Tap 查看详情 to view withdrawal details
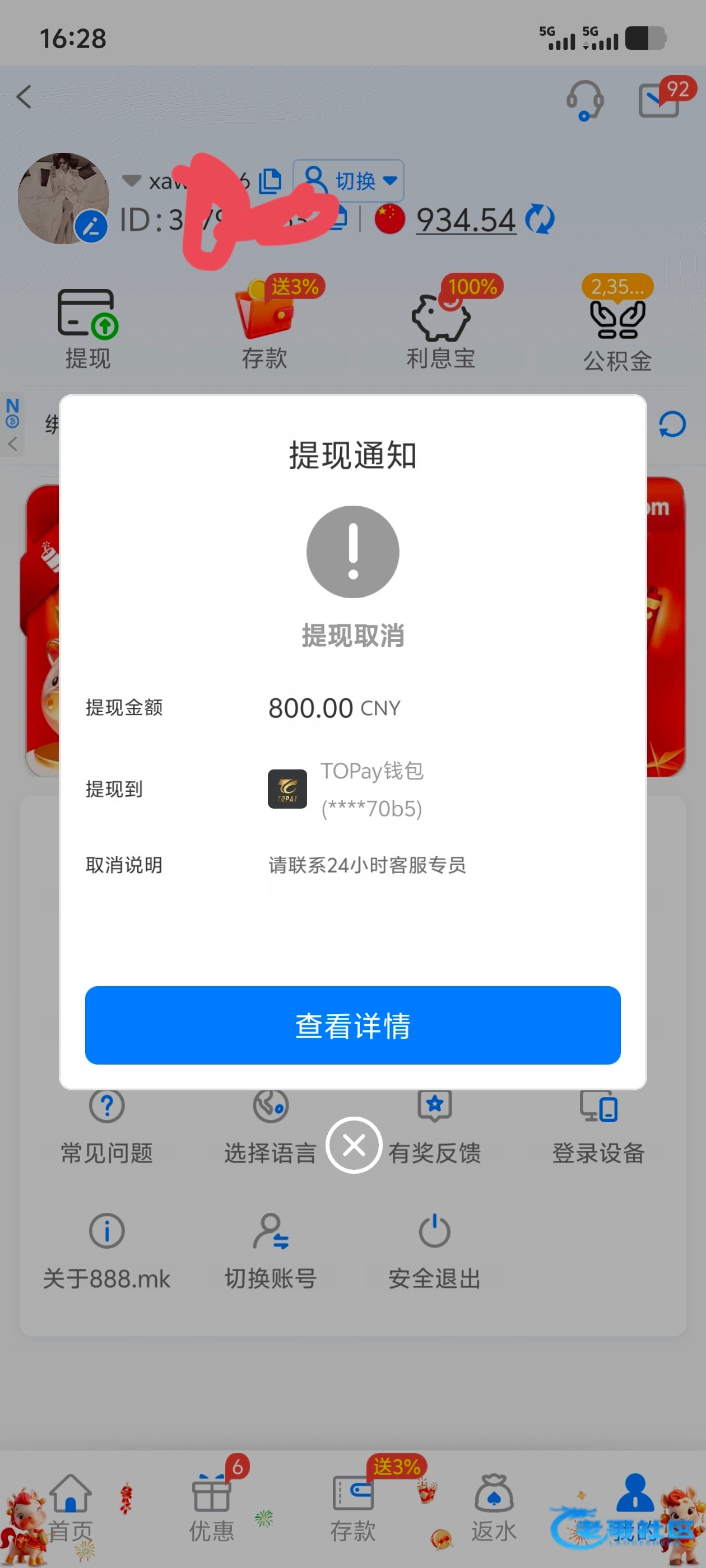This screenshot has height=1568, width=706. 352,1025
